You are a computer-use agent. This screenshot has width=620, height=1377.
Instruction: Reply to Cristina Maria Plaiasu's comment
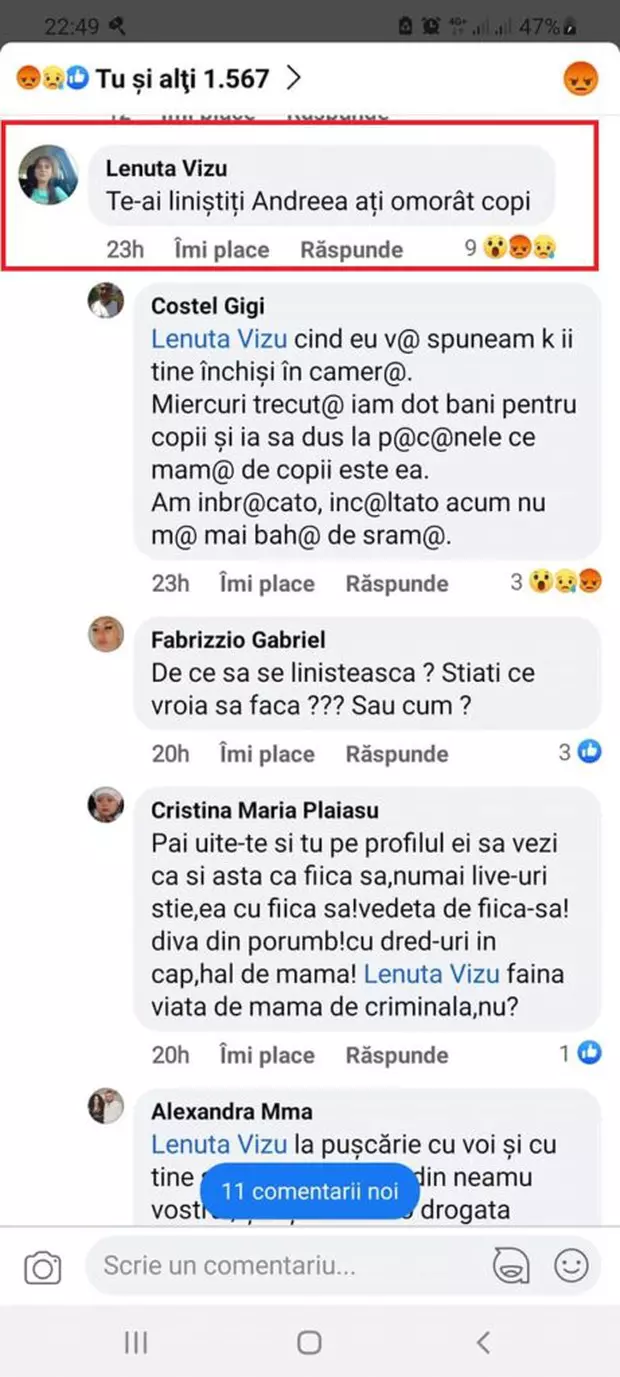click(396, 1054)
